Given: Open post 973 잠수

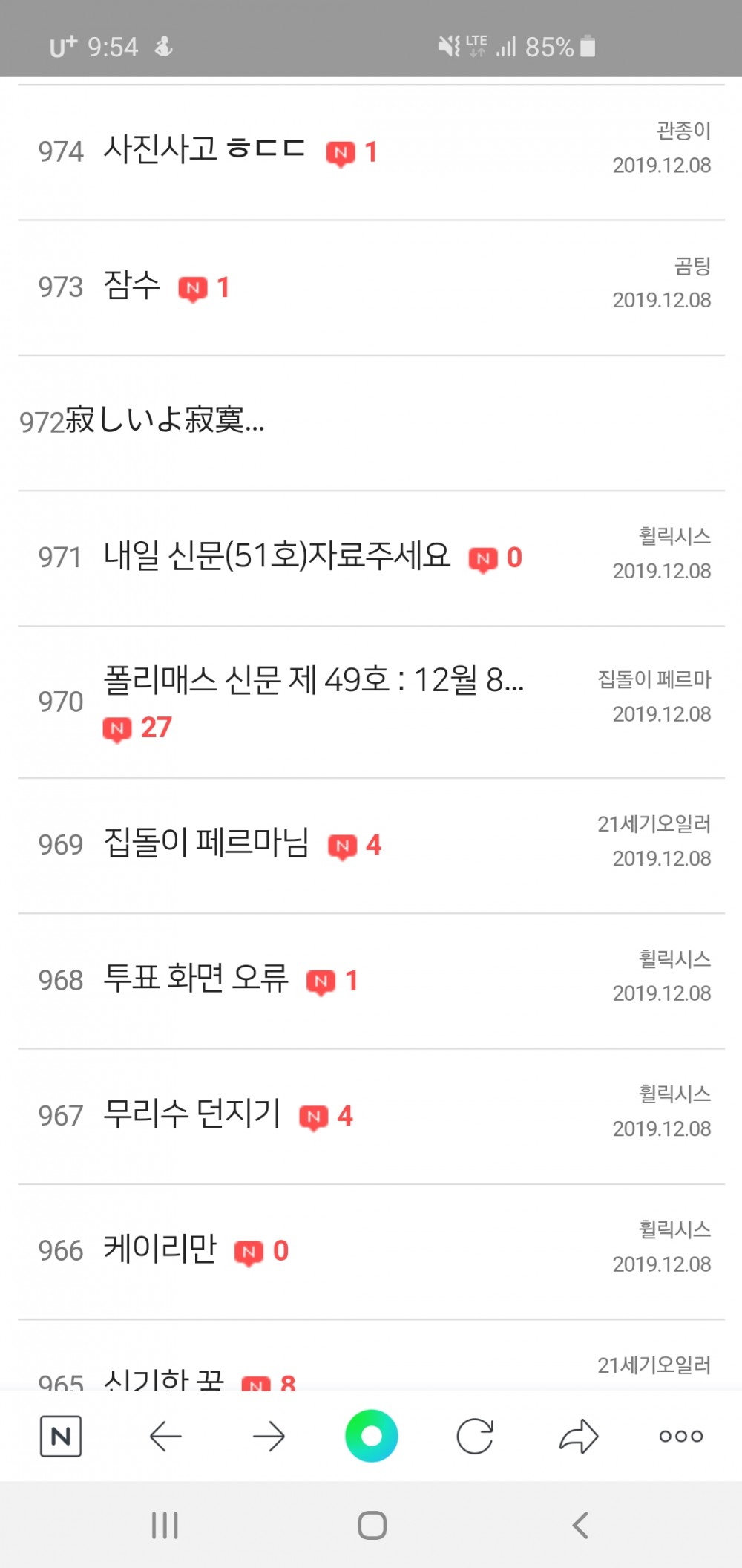Looking at the screenshot, I should coord(132,287).
